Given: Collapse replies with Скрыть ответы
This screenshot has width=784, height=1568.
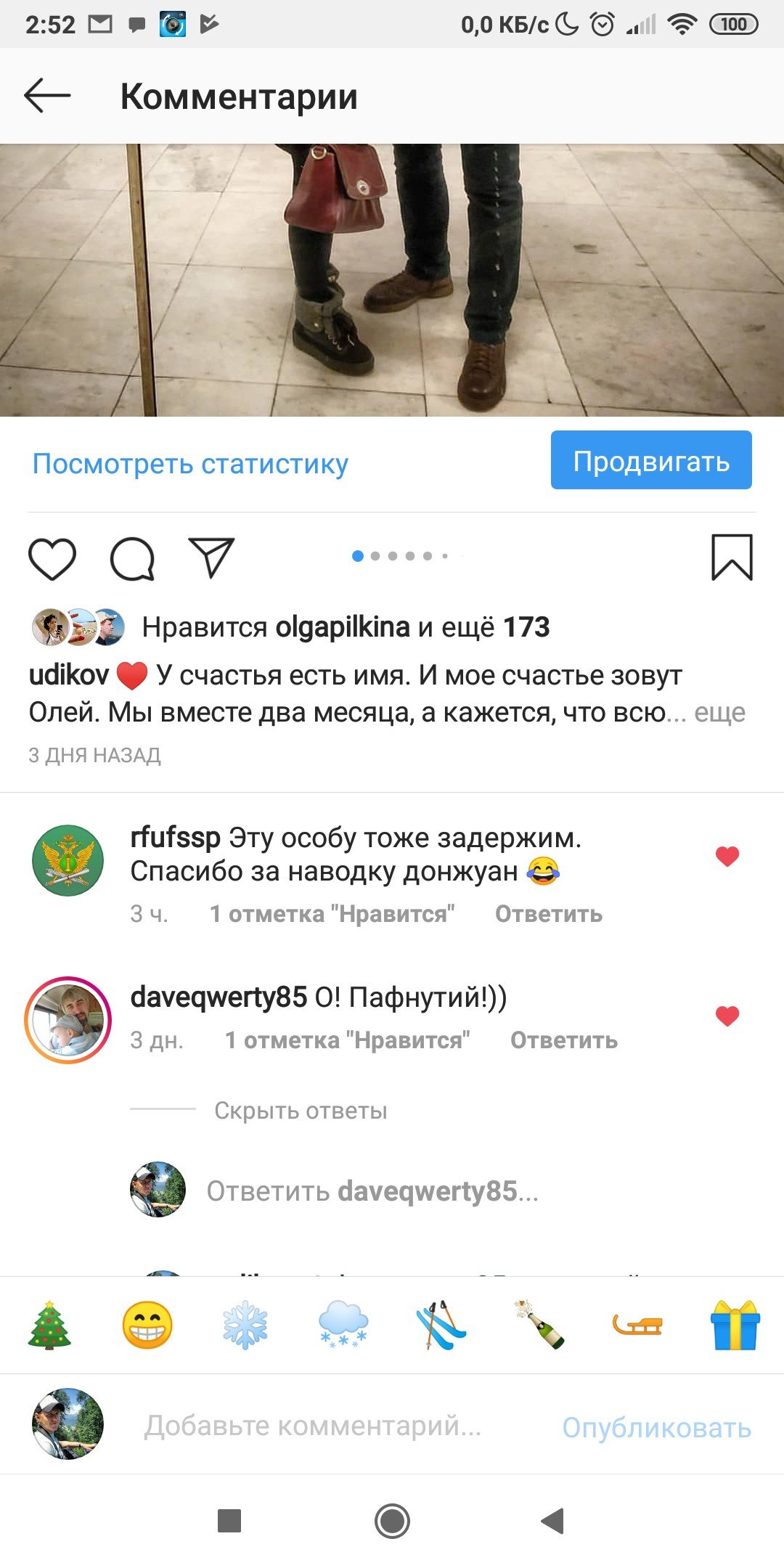Looking at the screenshot, I should coord(301,1111).
